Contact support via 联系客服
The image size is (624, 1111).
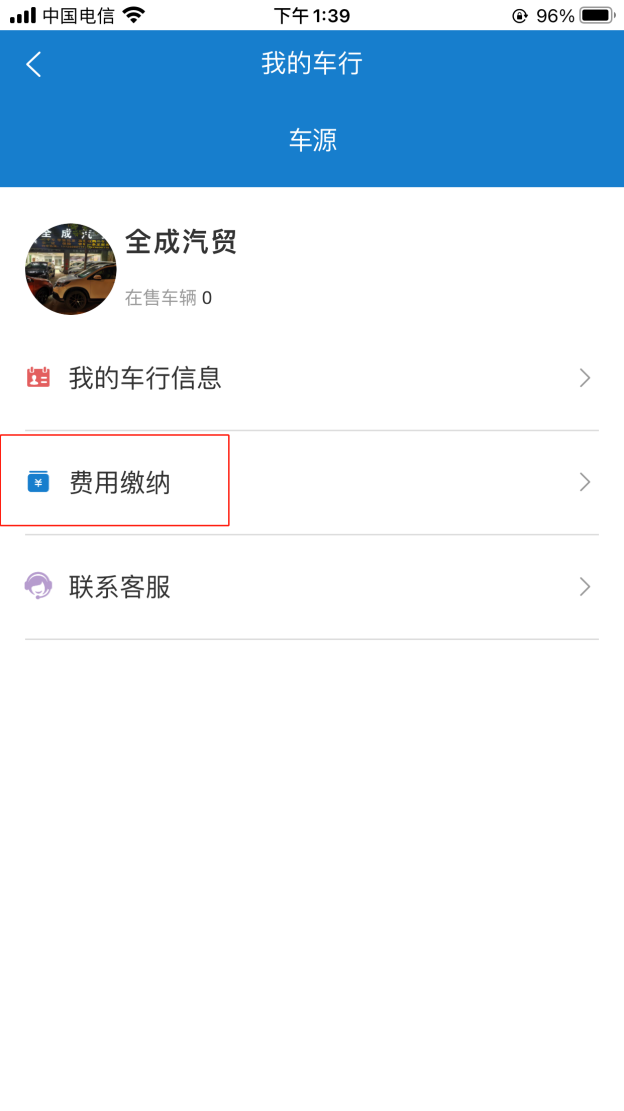[311, 587]
